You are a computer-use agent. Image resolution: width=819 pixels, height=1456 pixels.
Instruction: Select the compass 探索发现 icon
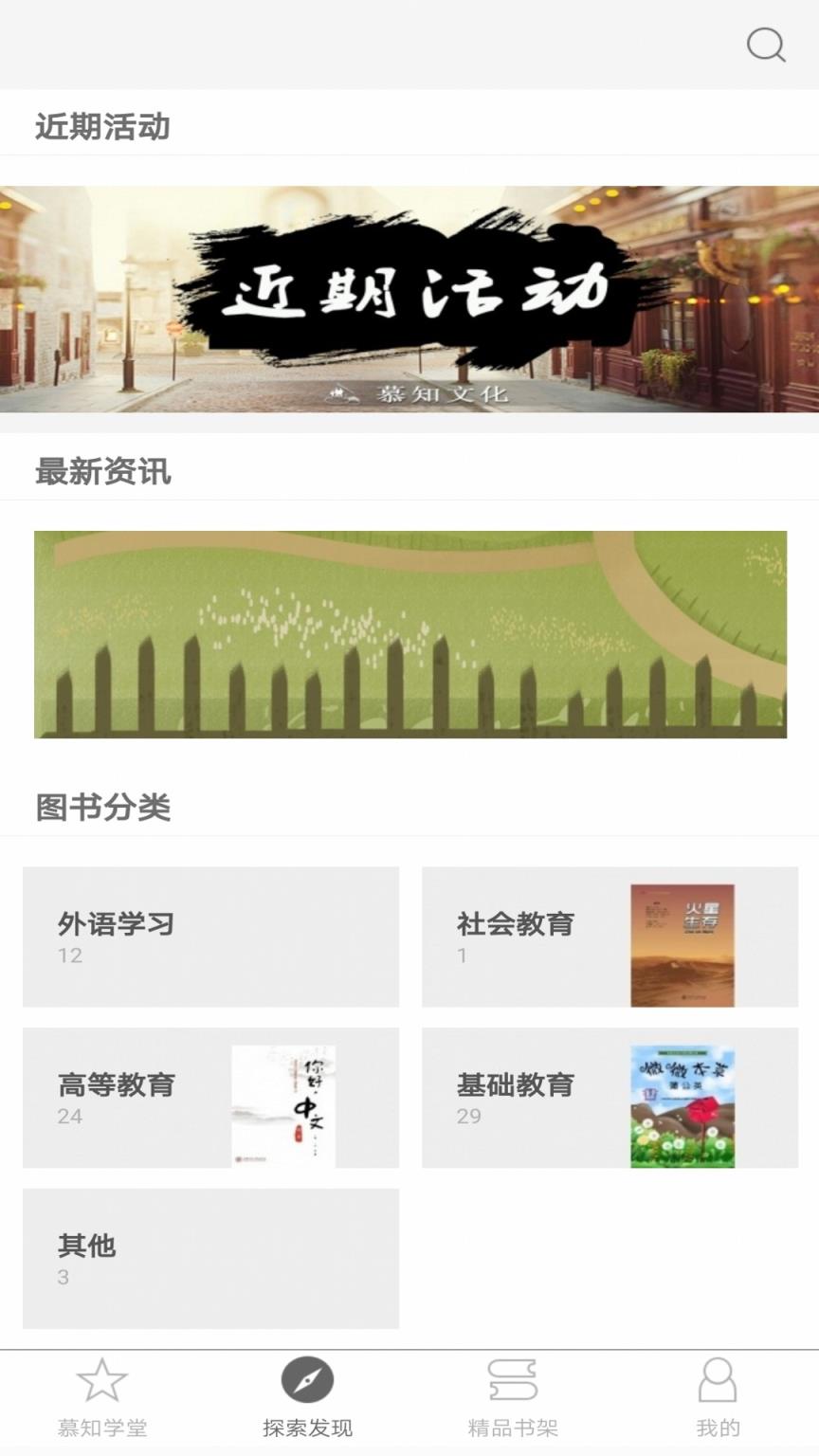point(306,1382)
